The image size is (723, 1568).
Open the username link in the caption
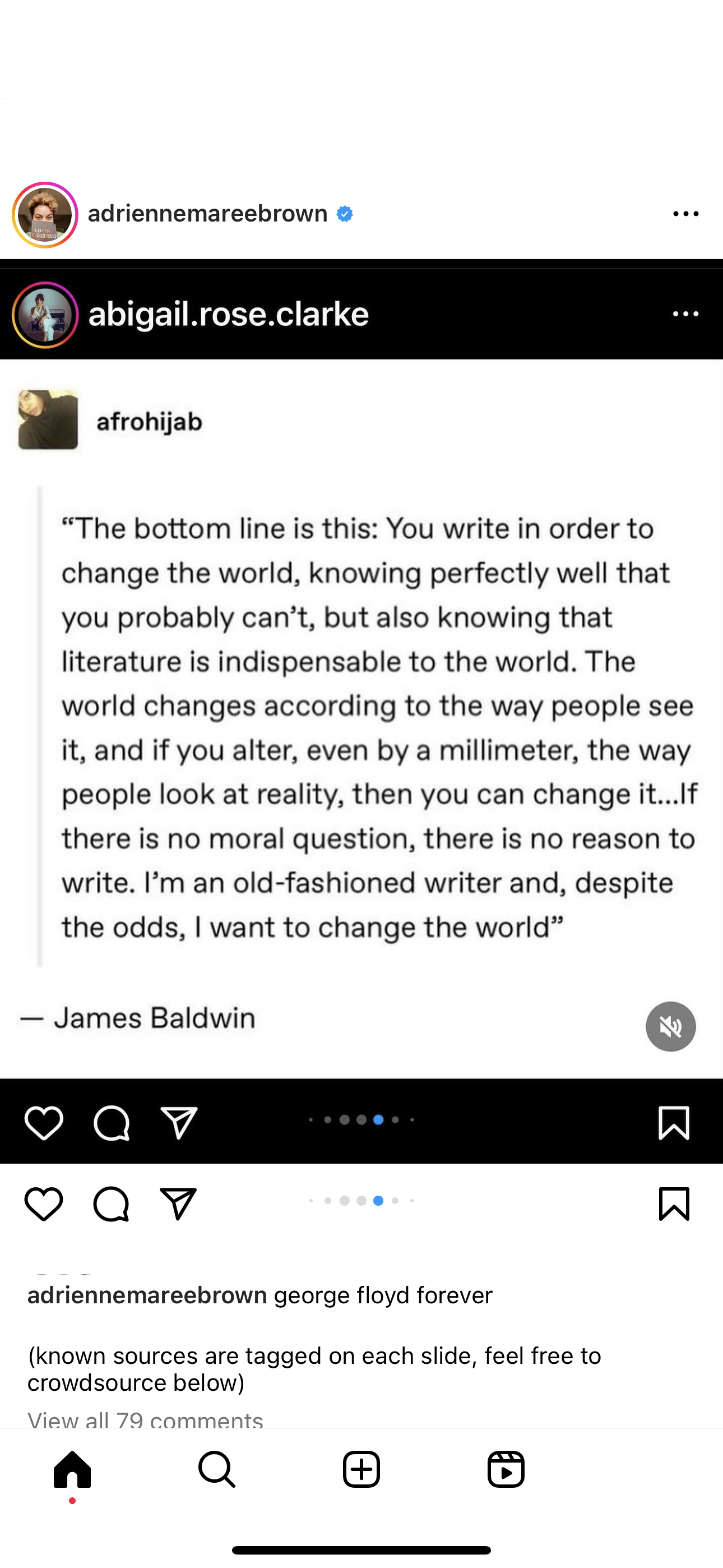147,1295
